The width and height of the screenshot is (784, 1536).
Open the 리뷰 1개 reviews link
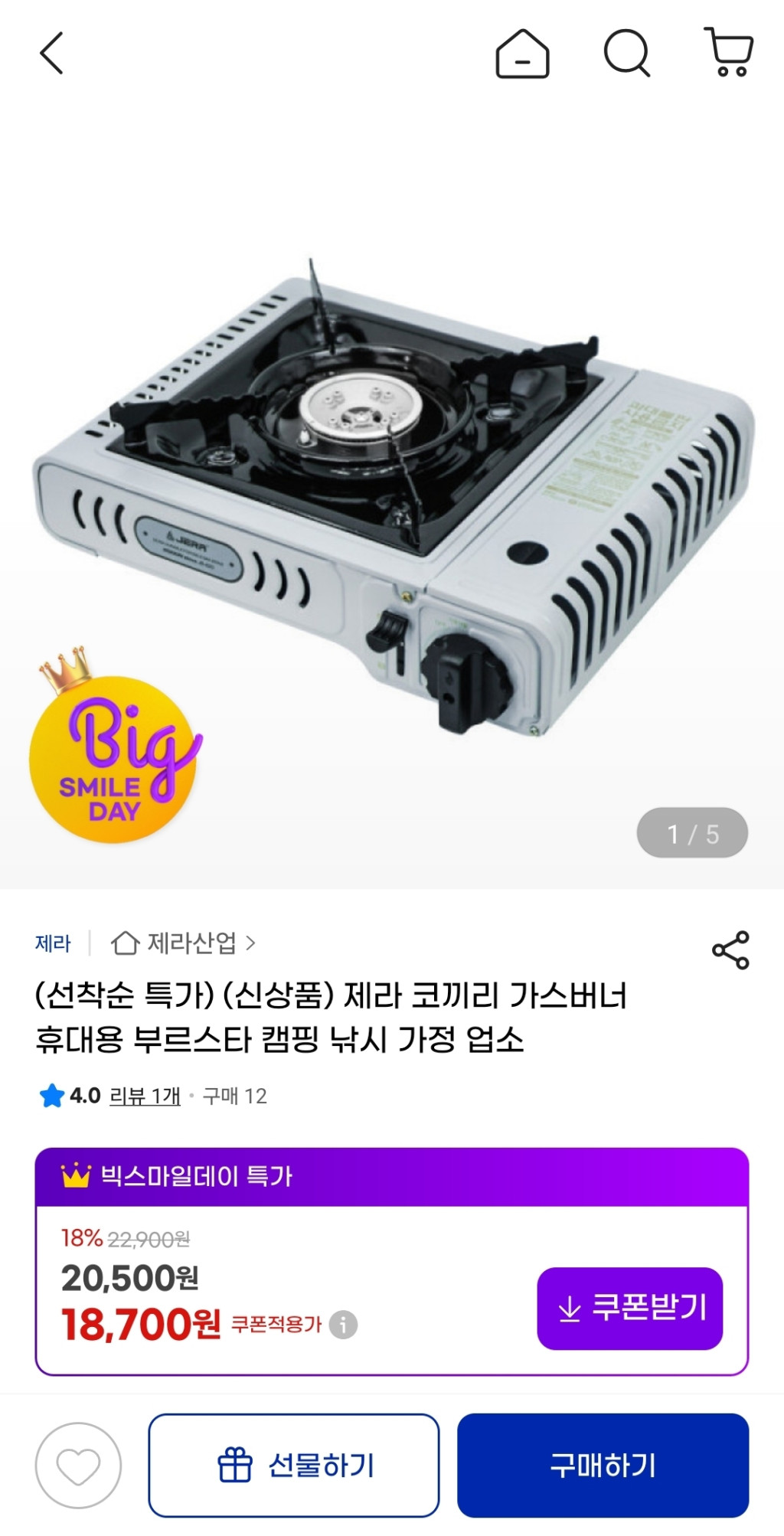coord(145,1096)
